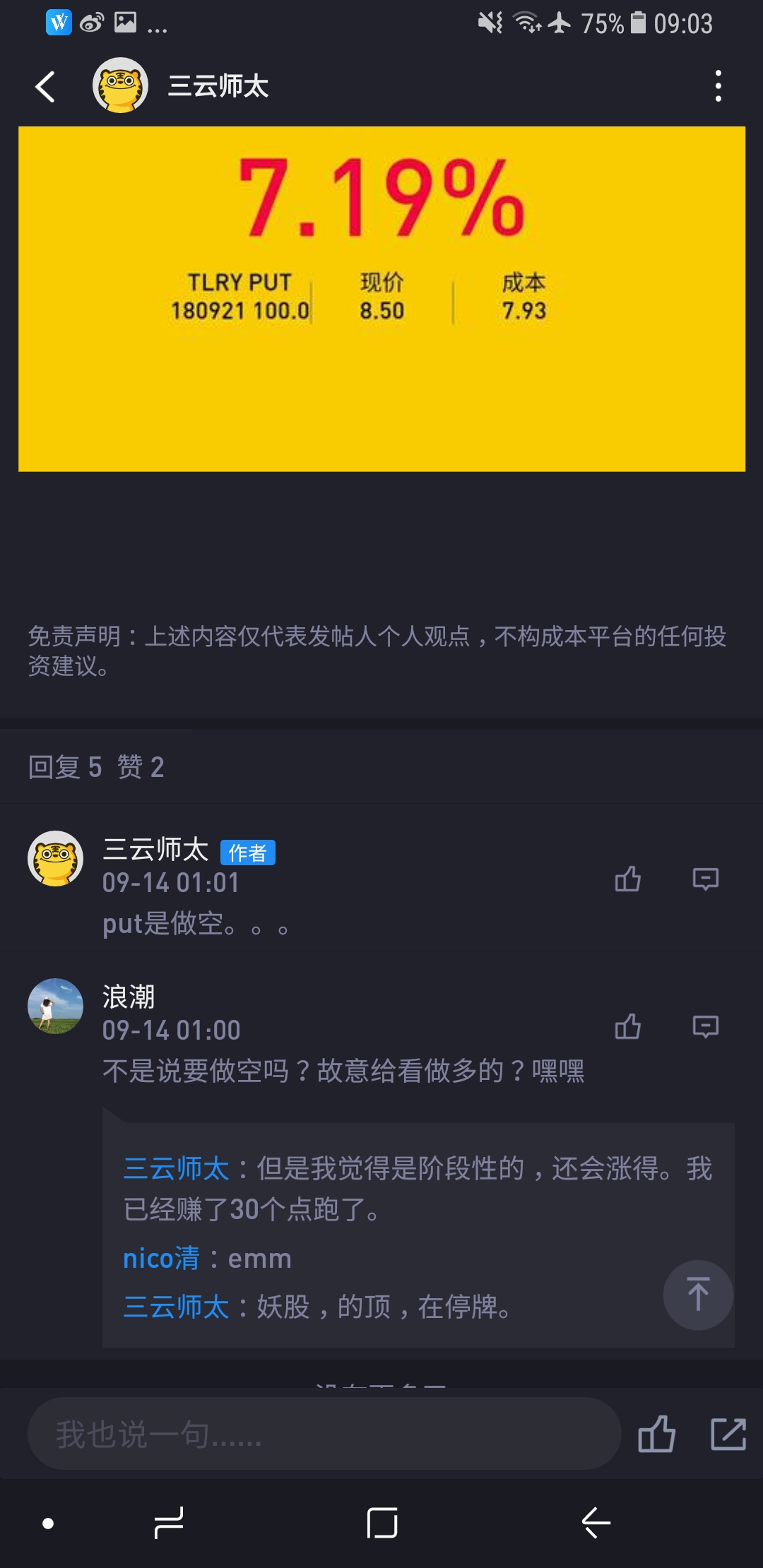The image size is (763, 1568).
Task: Open recent apps from navigation bar
Action: 169,1523
